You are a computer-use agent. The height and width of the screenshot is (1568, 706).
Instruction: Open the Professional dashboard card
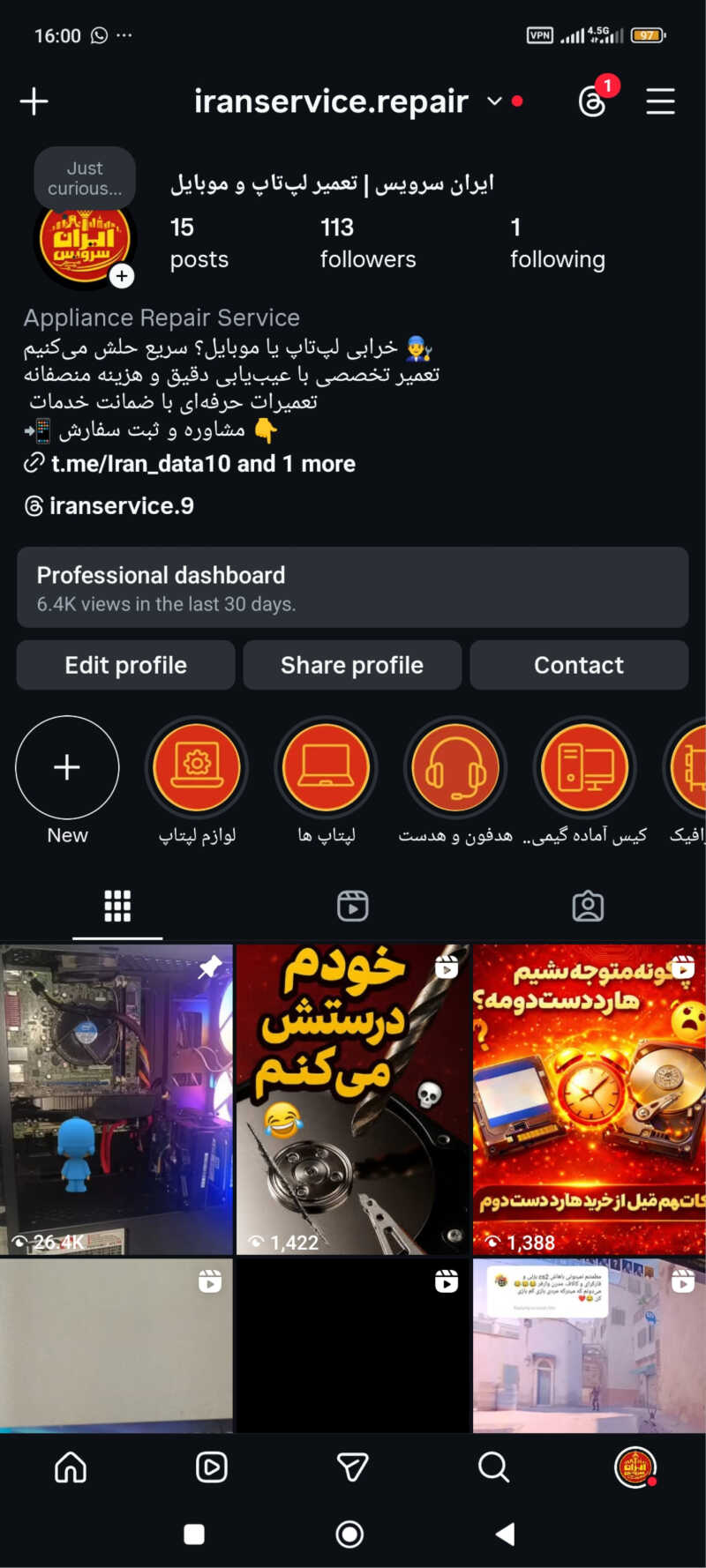coord(353,587)
